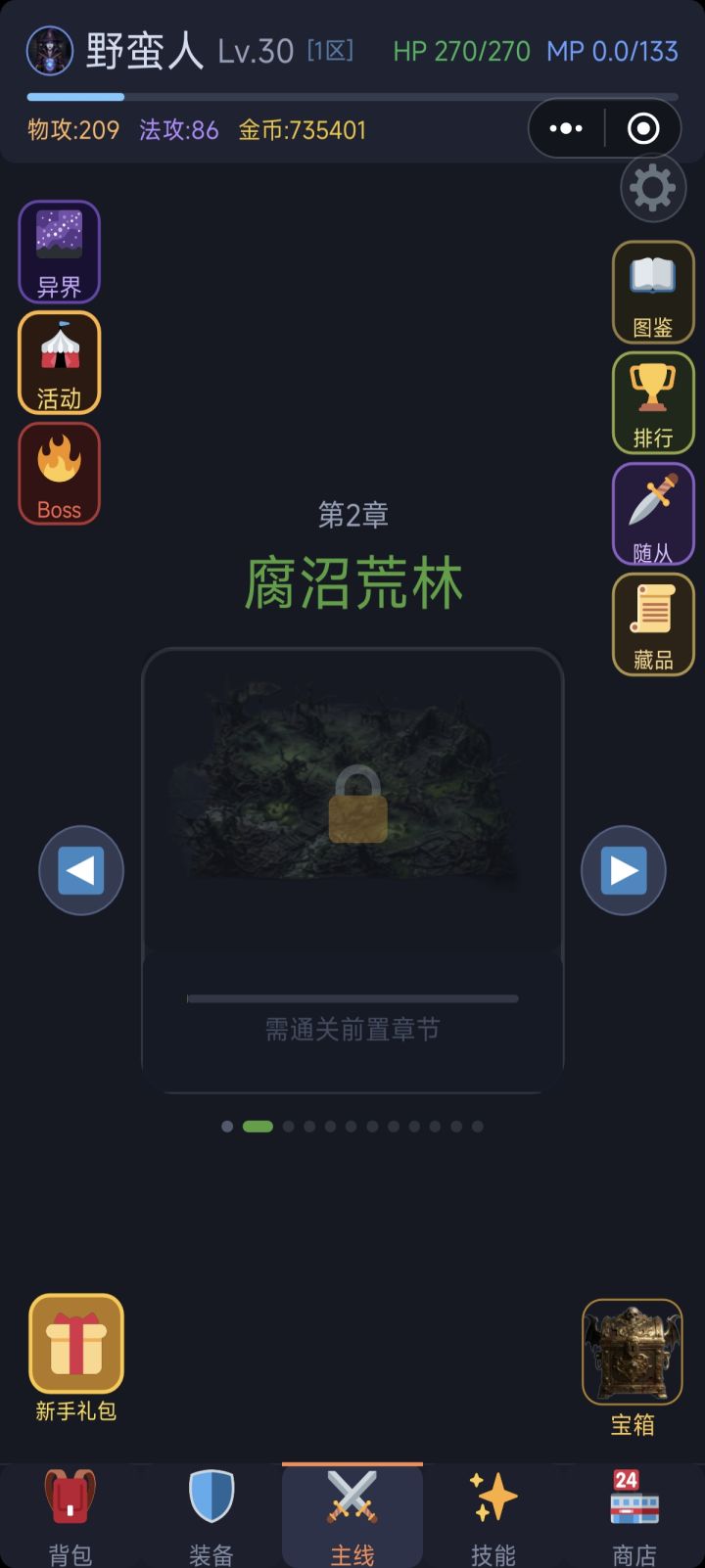Image resolution: width=705 pixels, height=1568 pixels.
Task: Open the 随从 follower menu
Action: (x=653, y=514)
